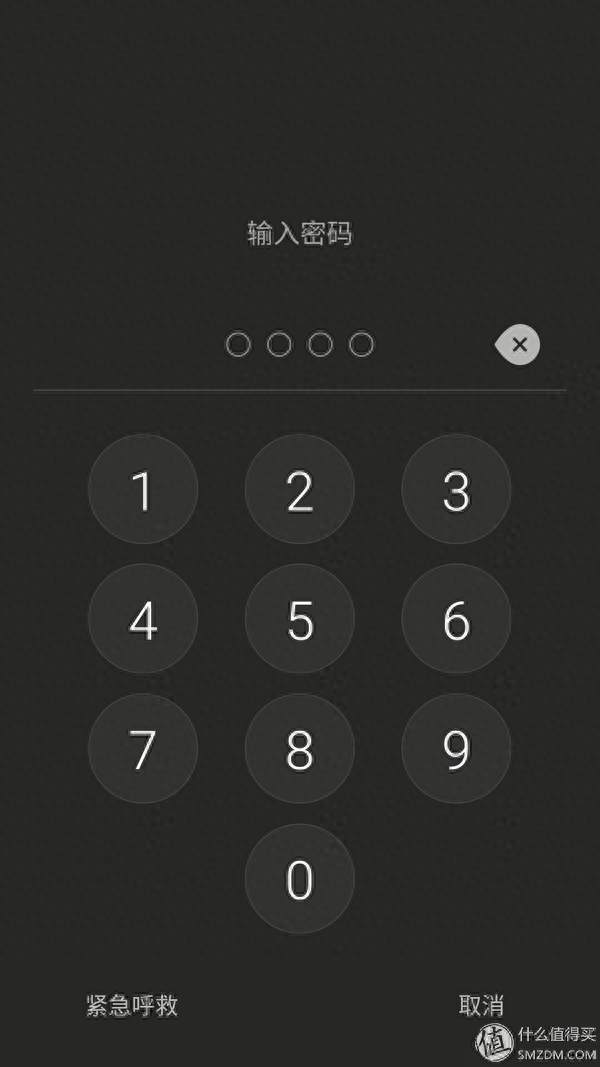
Task: Open emergency call (紧急呼救)
Action: pyautogui.click(x=132, y=1005)
